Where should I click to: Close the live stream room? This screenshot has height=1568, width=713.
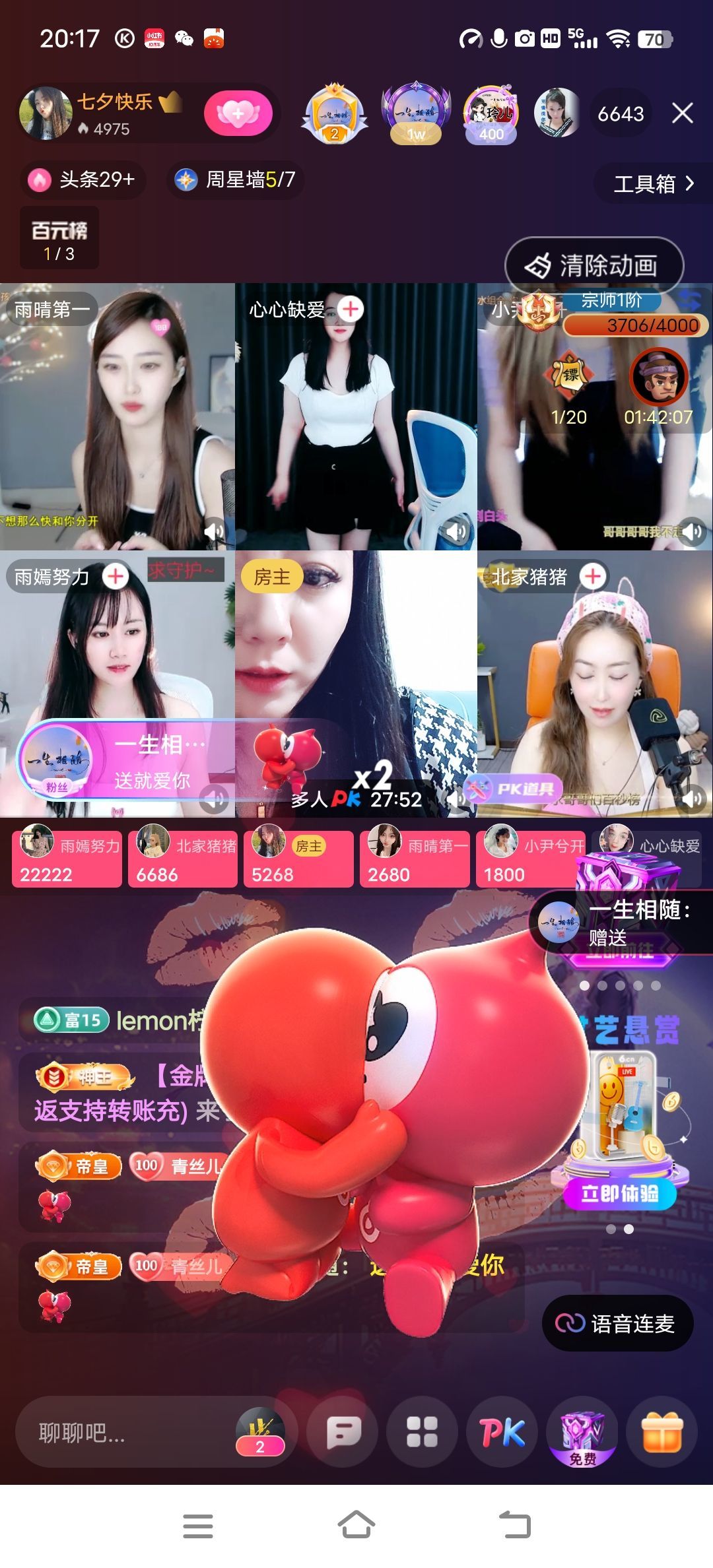click(683, 114)
